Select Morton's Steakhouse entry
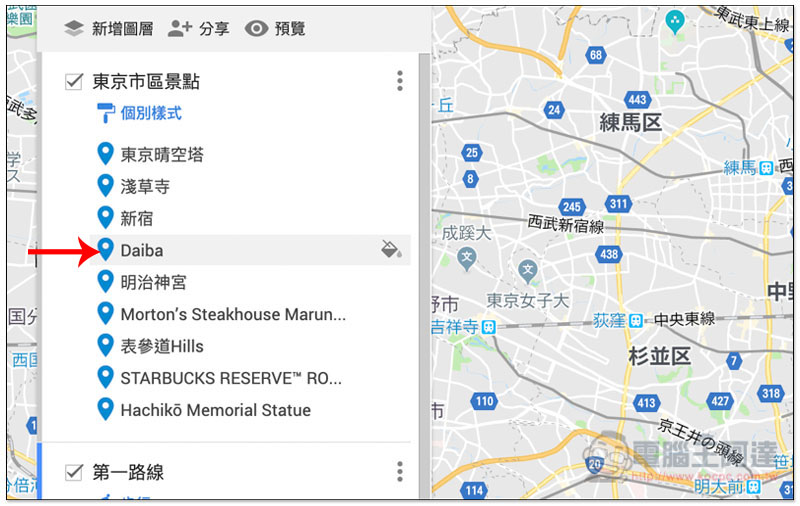Image resolution: width=800 pixels, height=506 pixels. point(232,314)
